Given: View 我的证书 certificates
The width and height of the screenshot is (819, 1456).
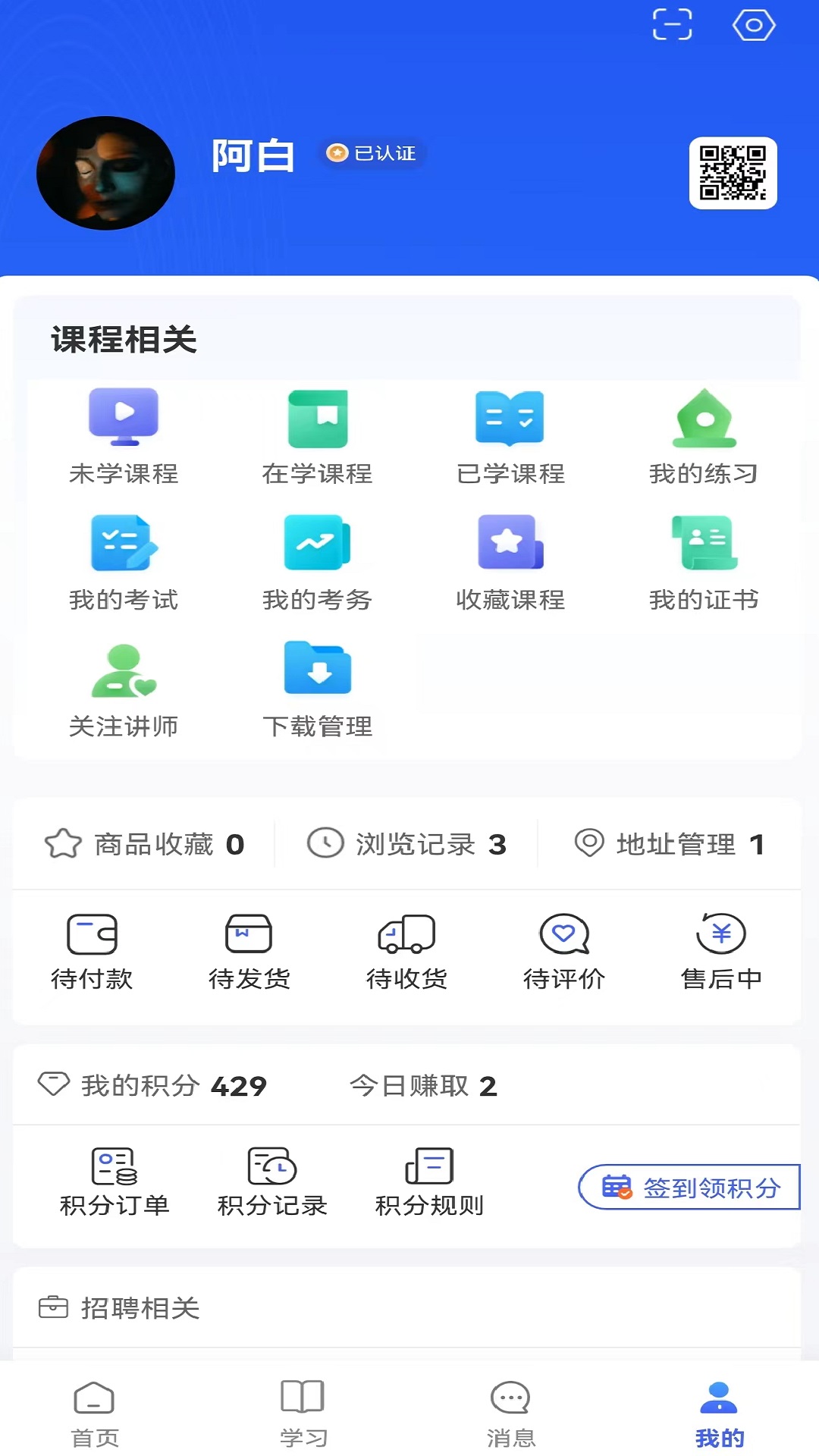Looking at the screenshot, I should 704,562.
